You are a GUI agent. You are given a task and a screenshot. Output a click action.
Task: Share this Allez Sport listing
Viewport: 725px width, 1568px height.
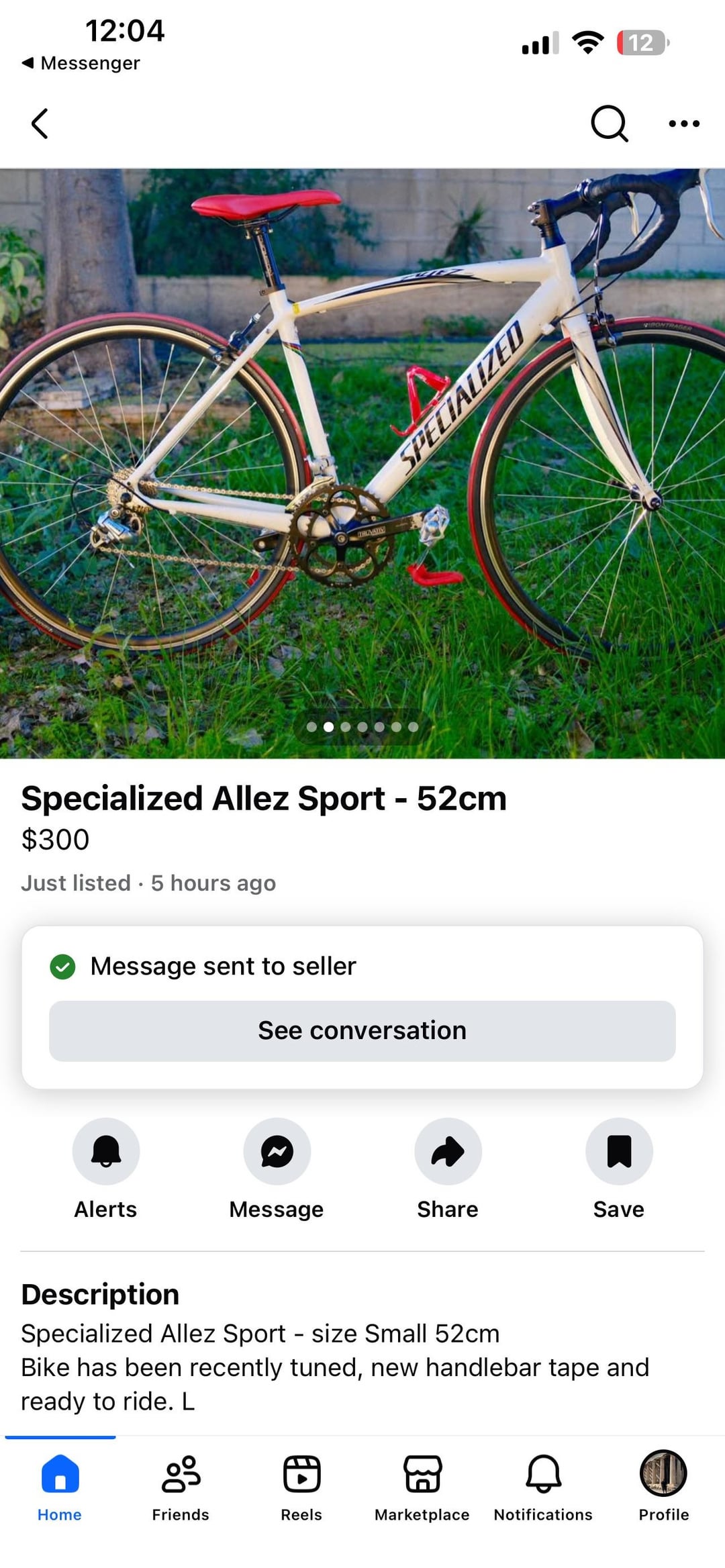pyautogui.click(x=448, y=1152)
